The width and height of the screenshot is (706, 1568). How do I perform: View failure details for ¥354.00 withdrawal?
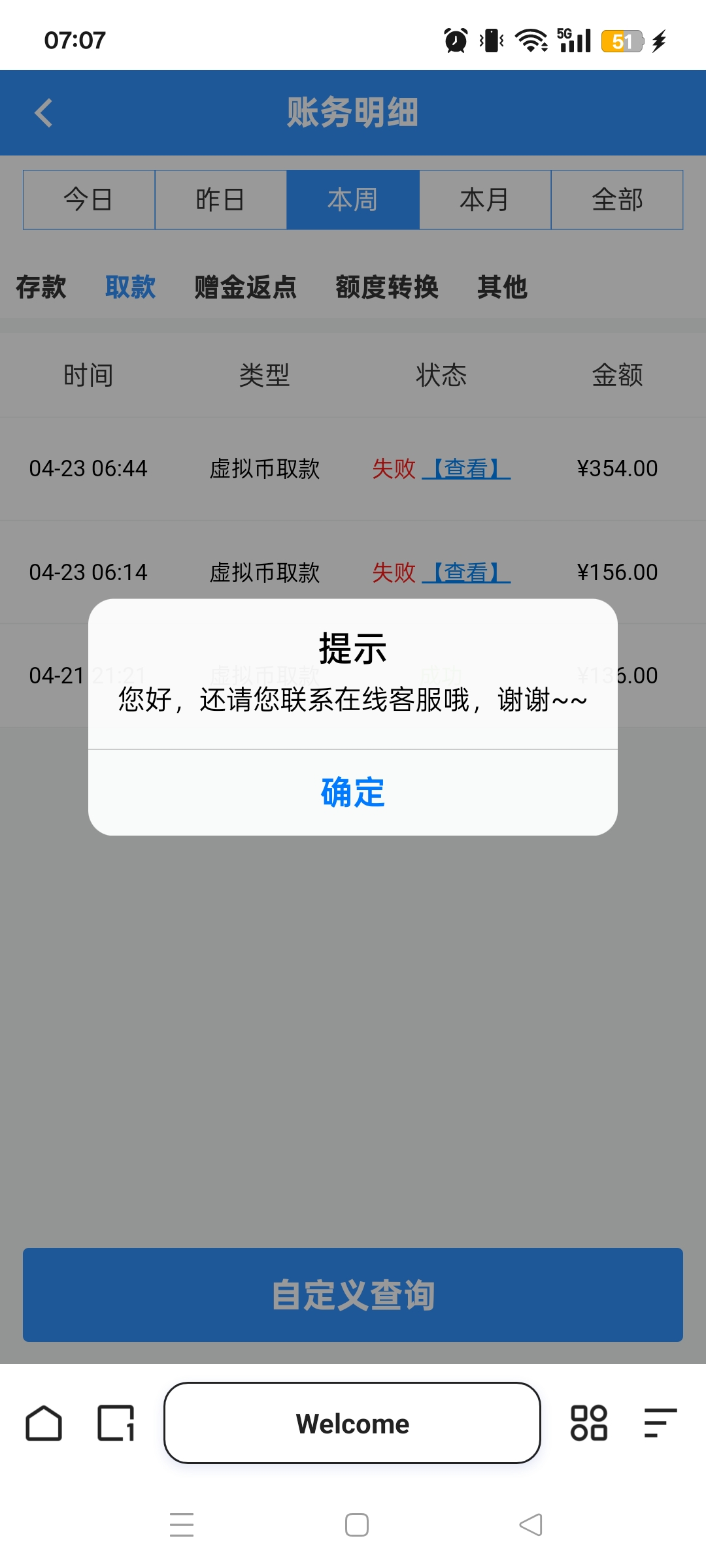466,468
